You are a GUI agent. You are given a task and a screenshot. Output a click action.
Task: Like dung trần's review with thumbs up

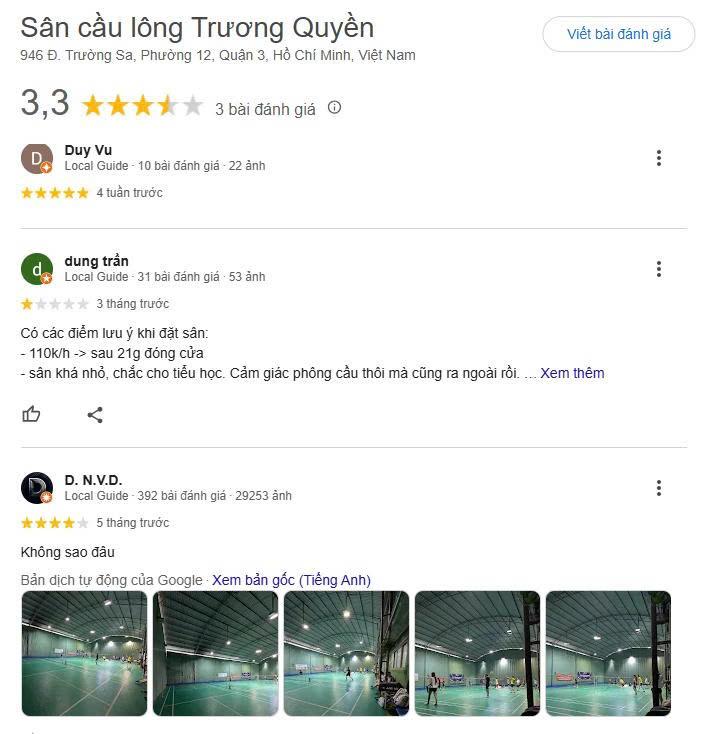coord(32,414)
